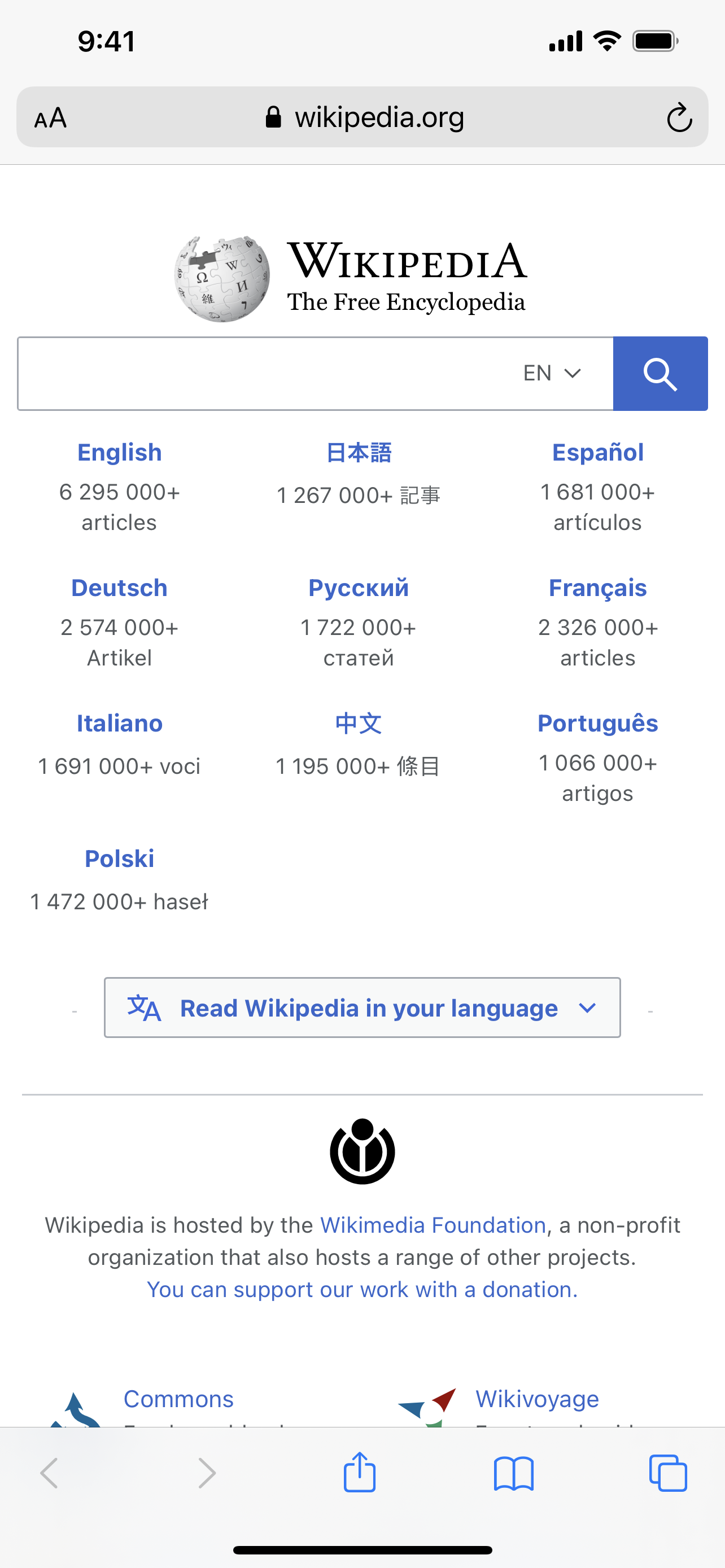Open the Polski Wikipedia
This screenshot has width=725, height=1568.
[119, 859]
